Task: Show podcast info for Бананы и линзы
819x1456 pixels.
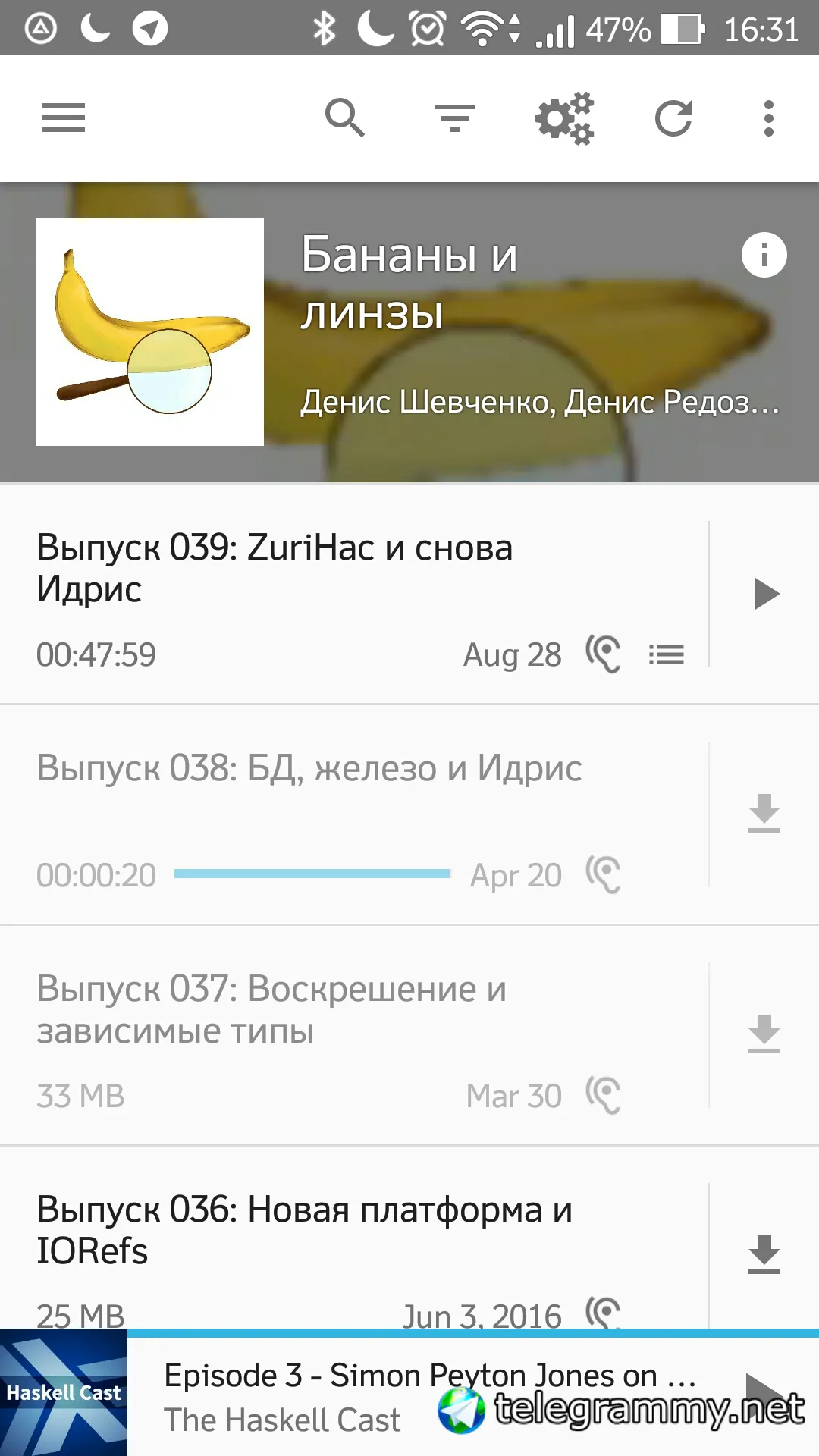Action: tap(764, 255)
